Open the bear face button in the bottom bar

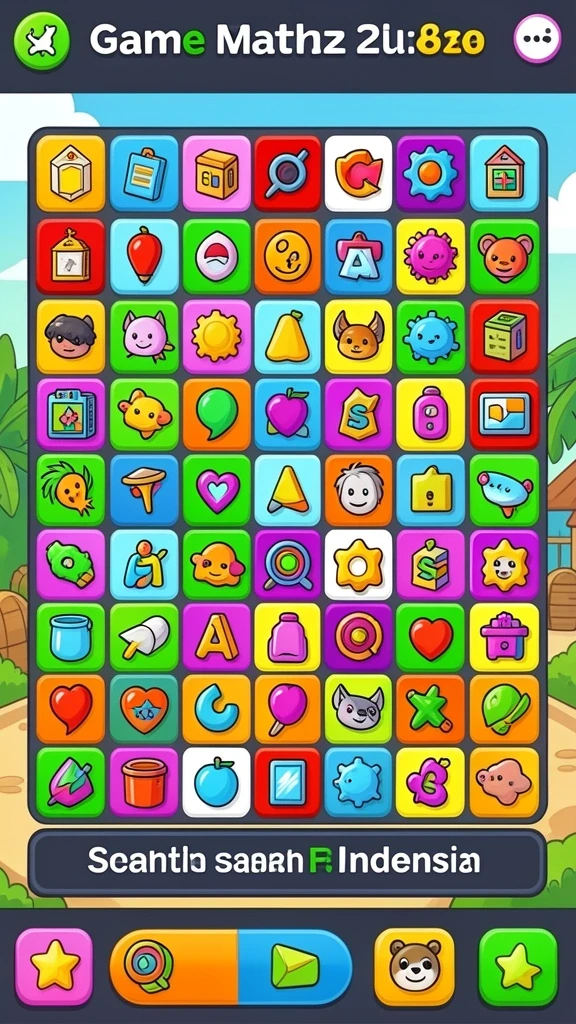(414, 967)
